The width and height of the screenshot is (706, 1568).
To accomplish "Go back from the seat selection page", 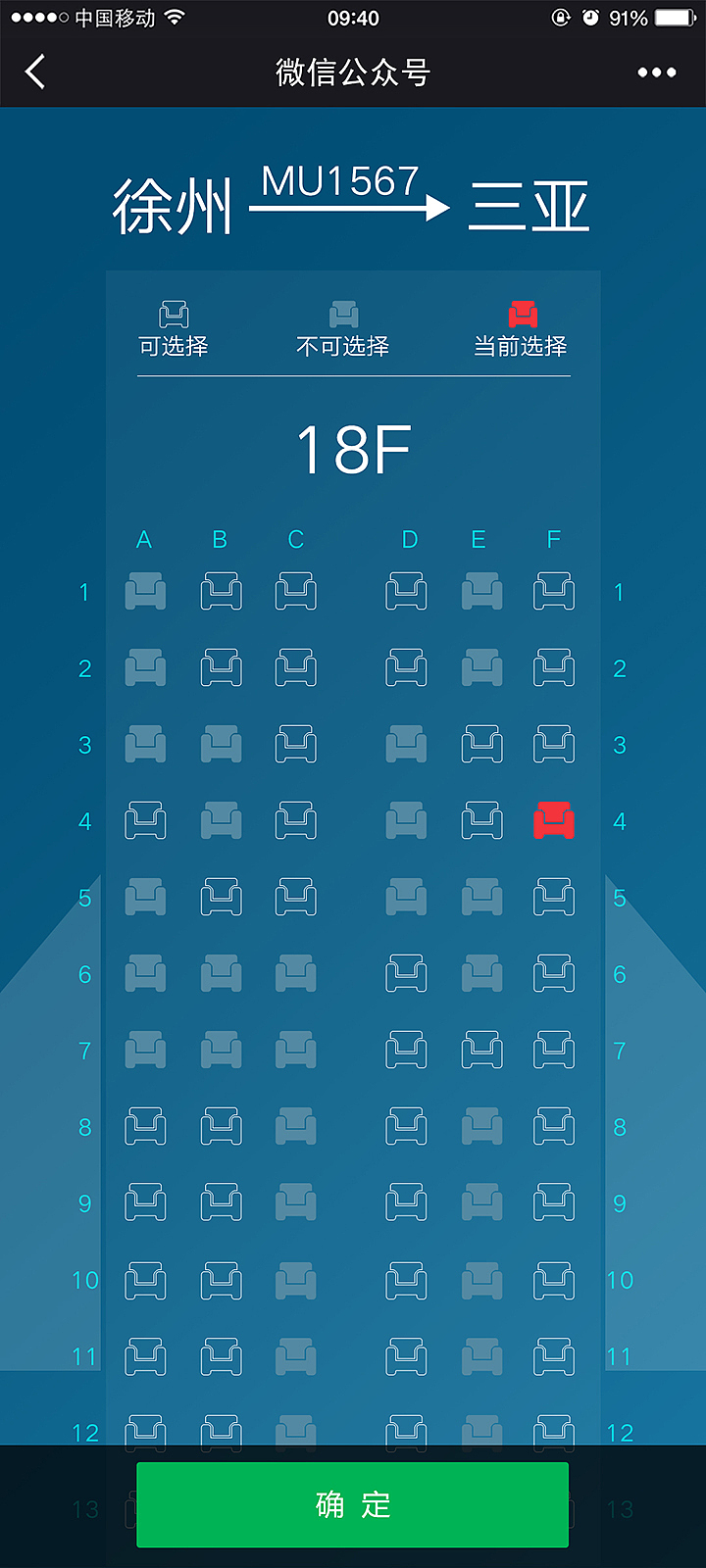I will 35,72.
